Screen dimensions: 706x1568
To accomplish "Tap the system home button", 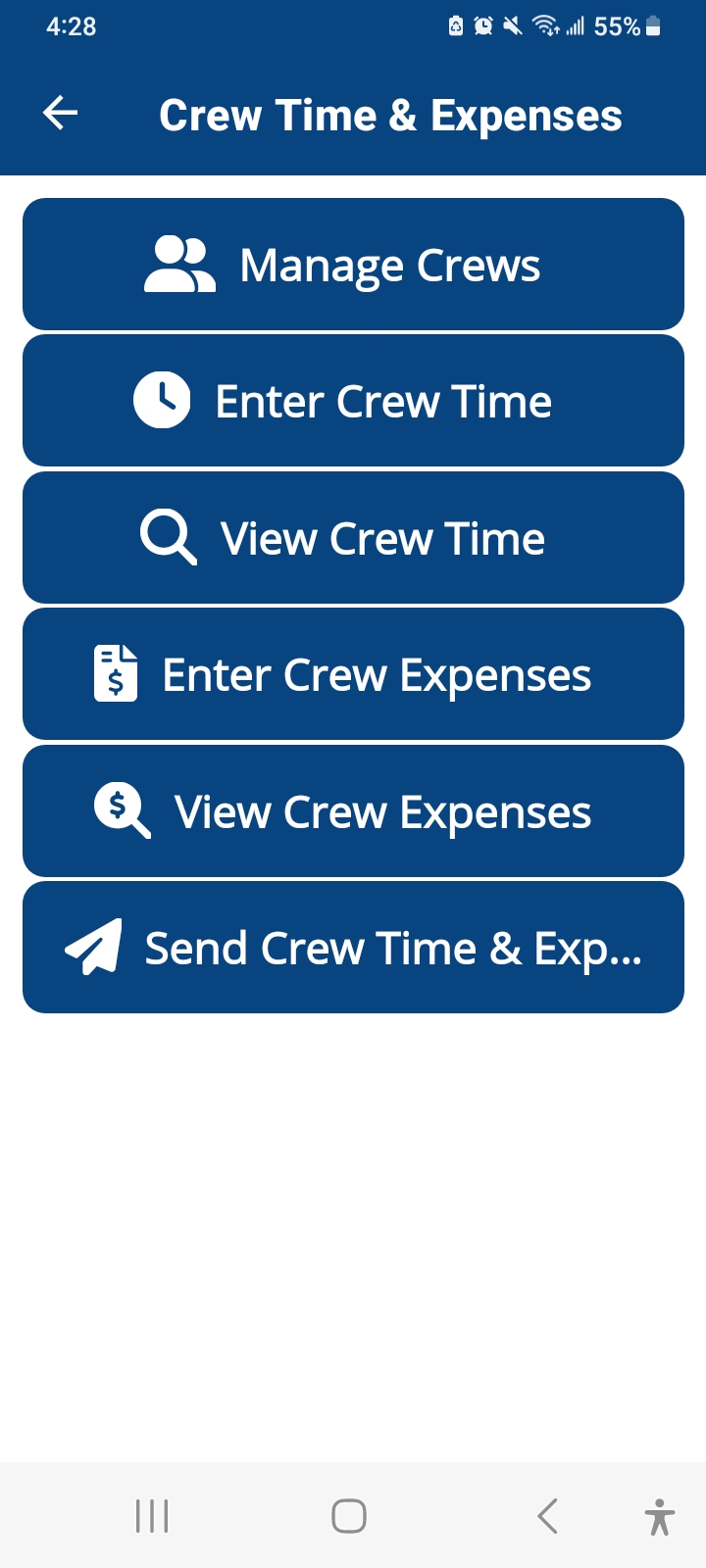I will tap(349, 1516).
